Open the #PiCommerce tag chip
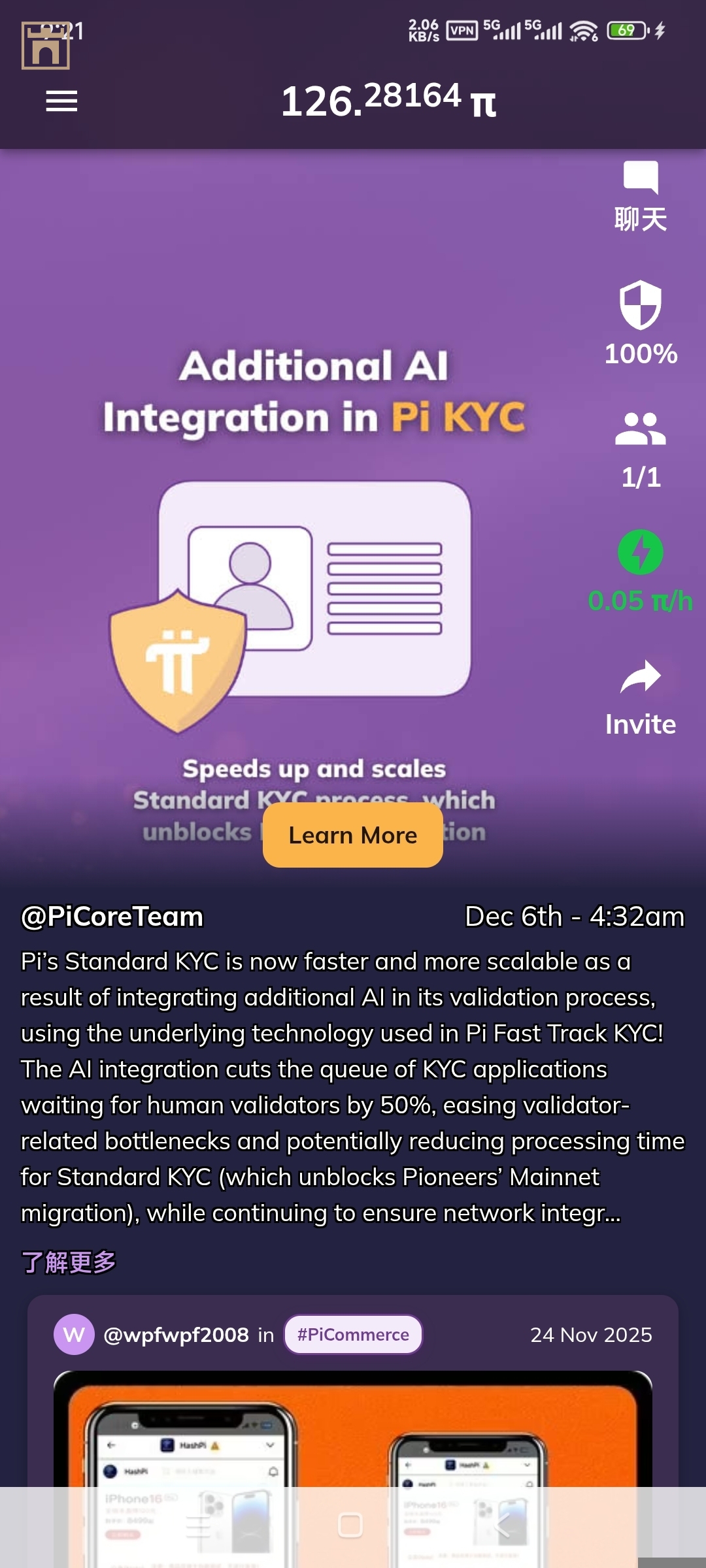 pos(353,1334)
